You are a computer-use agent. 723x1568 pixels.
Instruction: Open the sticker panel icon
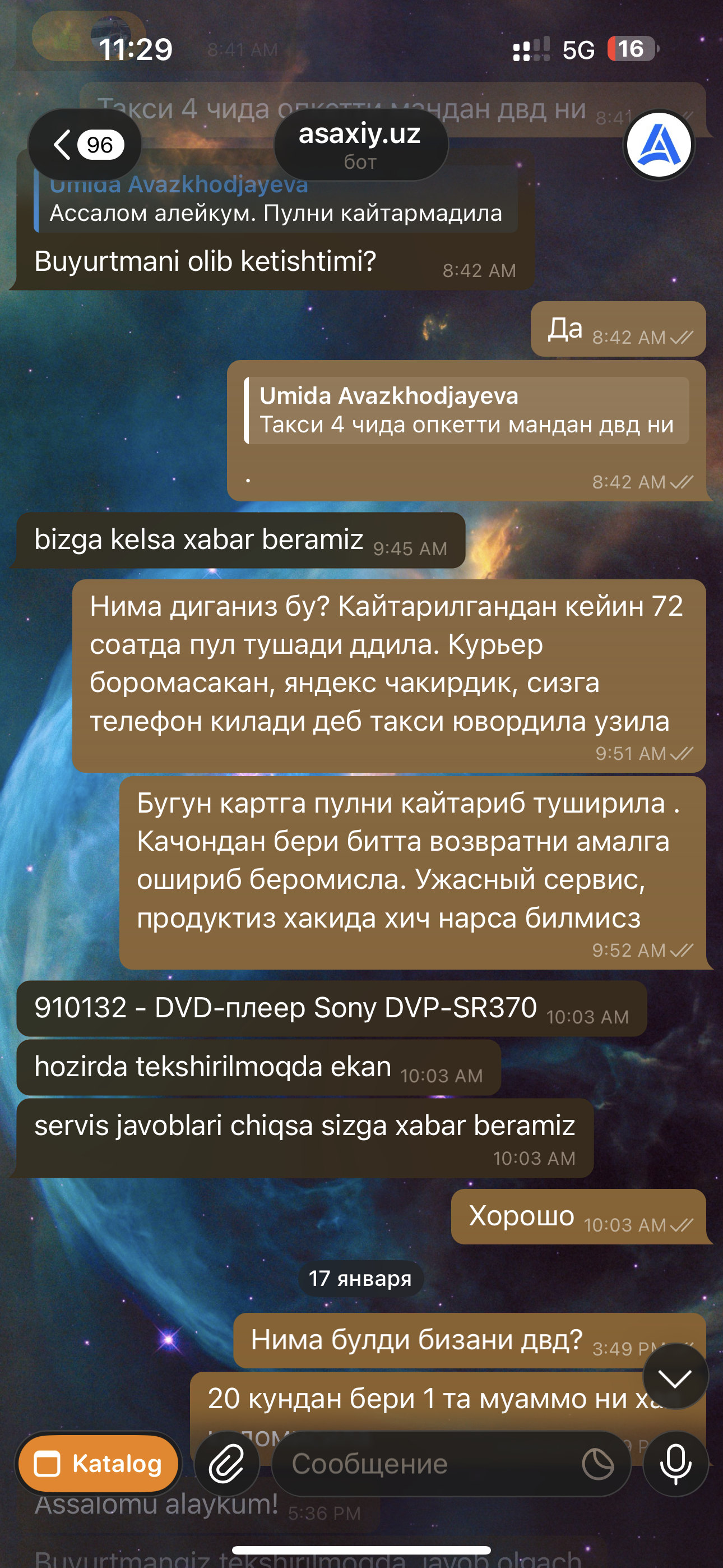597,1464
